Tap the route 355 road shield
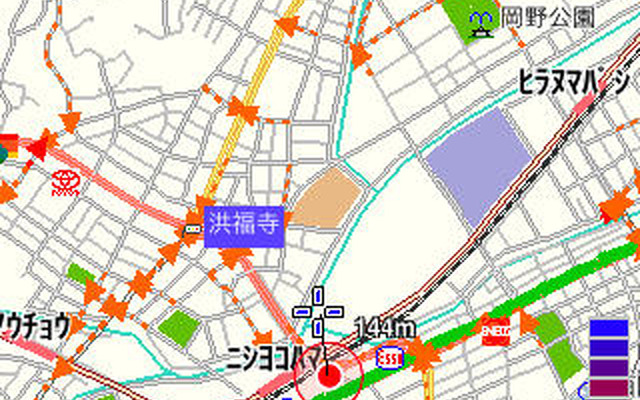This screenshot has height=400, width=640. pyautogui.click(x=390, y=357)
